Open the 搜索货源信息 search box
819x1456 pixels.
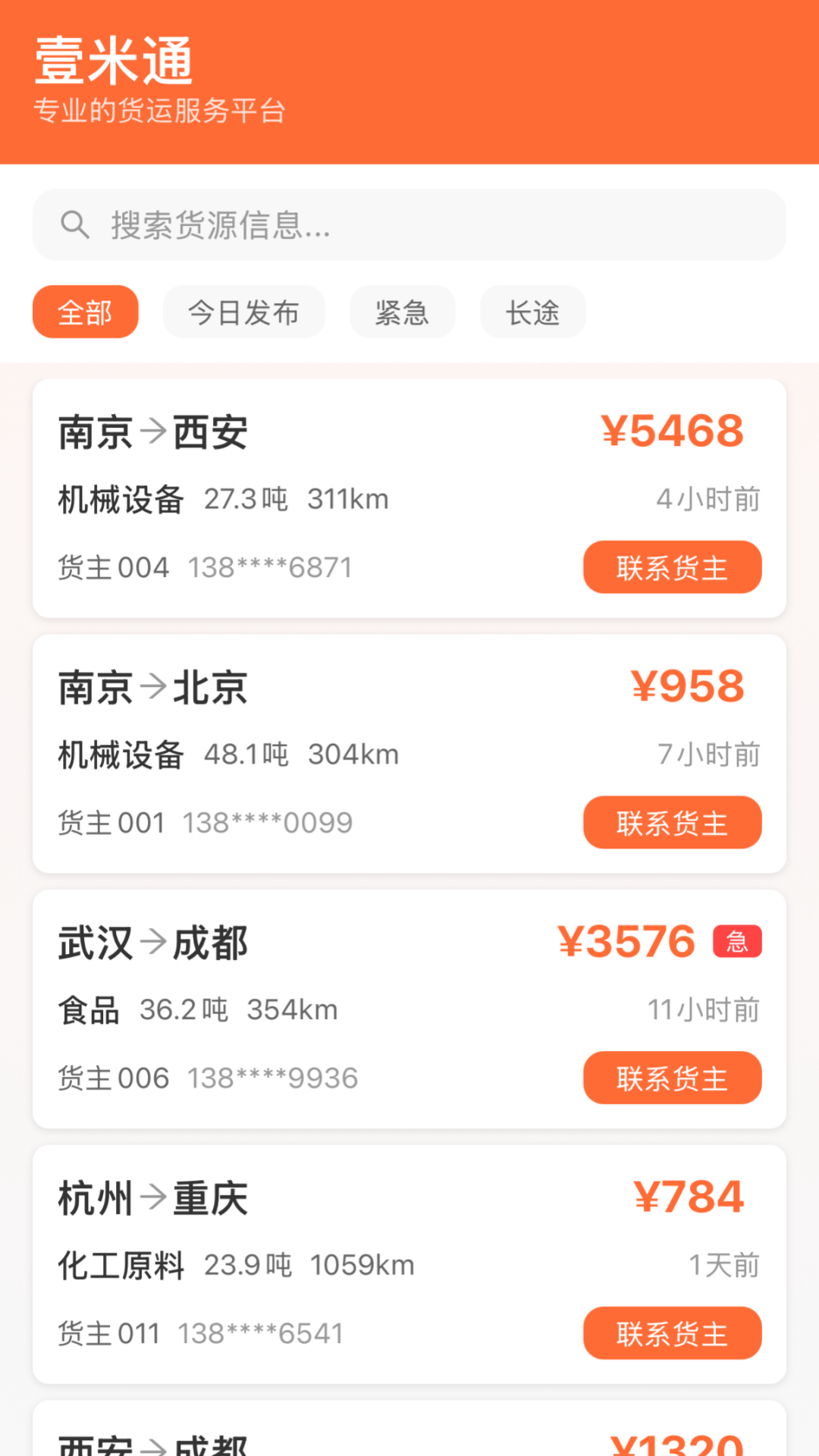(409, 225)
